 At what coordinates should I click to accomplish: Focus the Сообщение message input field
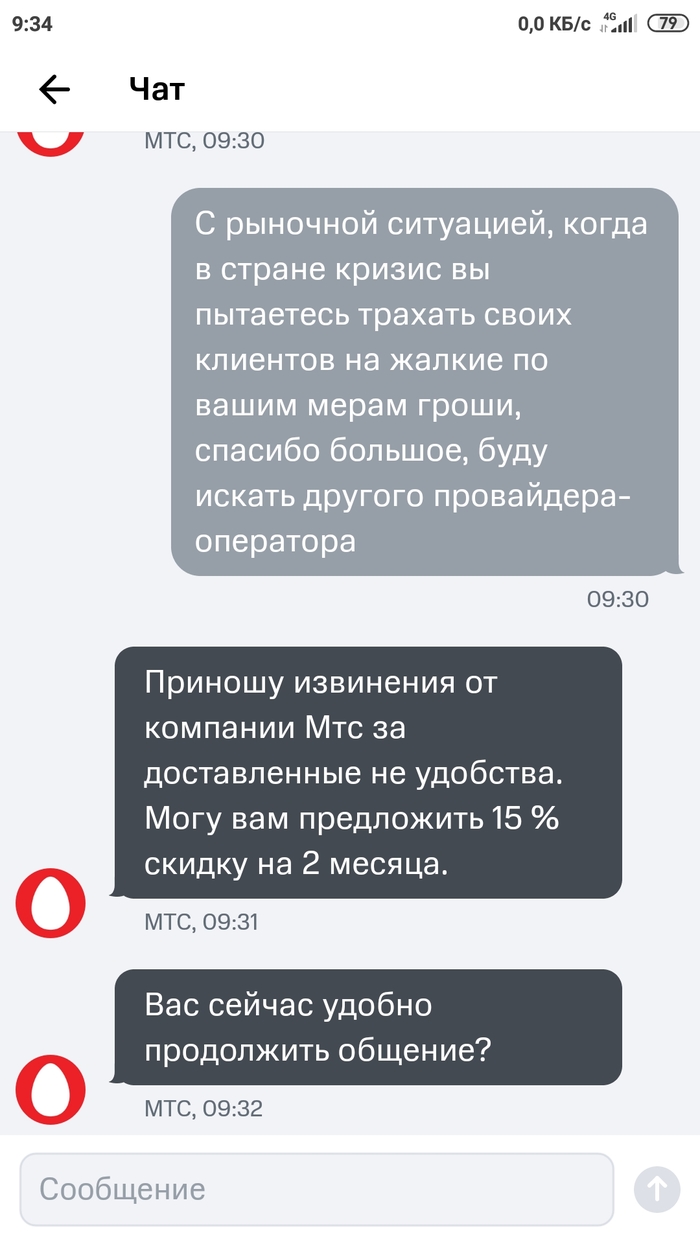(x=316, y=1189)
